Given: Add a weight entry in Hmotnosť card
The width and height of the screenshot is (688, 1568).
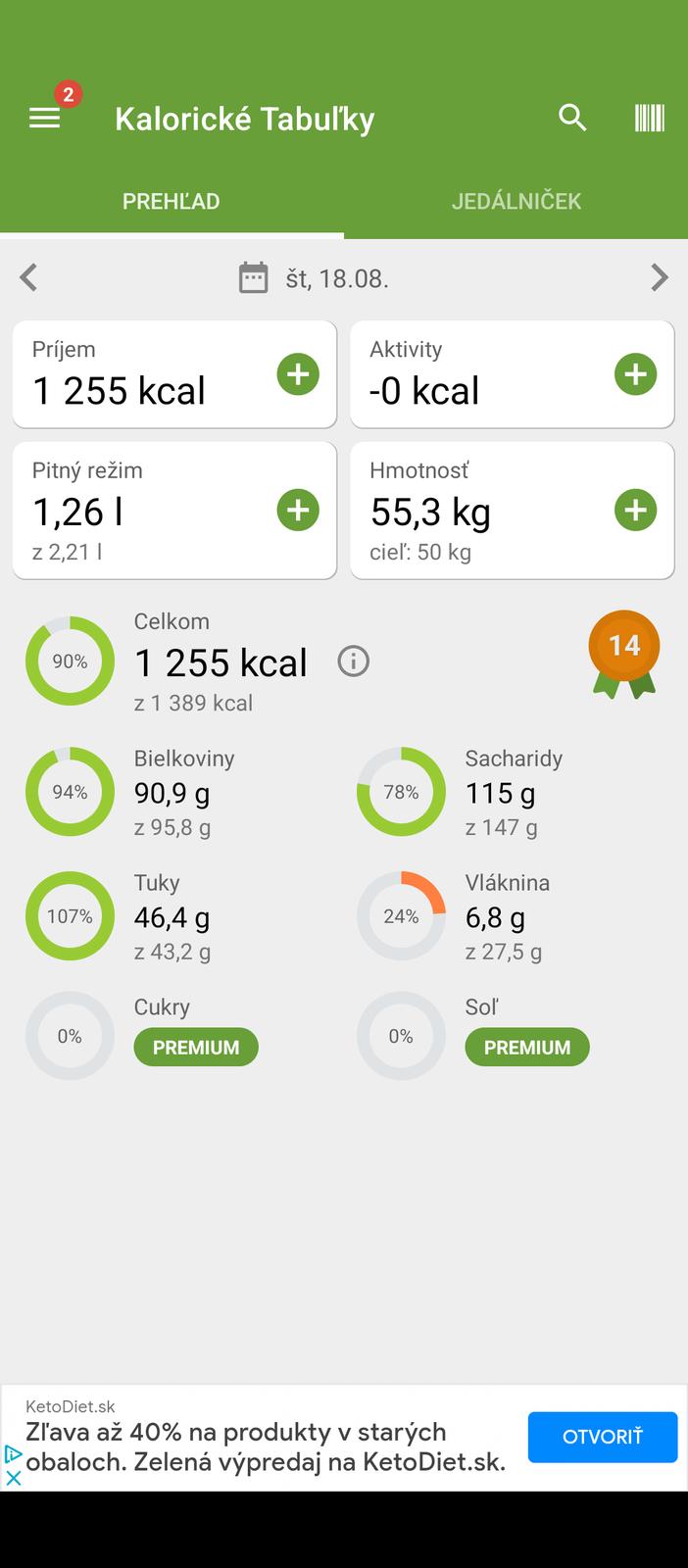Looking at the screenshot, I should 635,511.
